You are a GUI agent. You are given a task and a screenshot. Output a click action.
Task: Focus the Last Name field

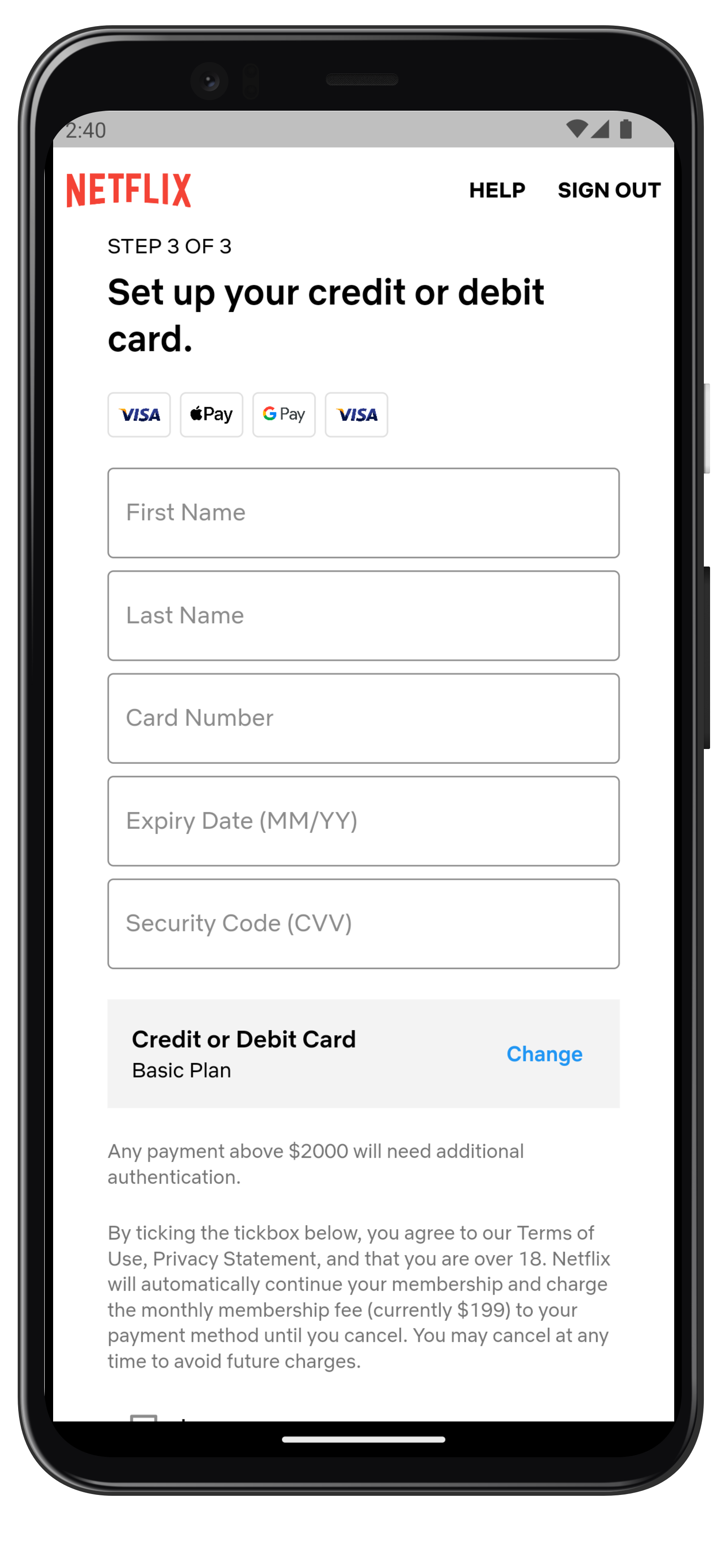(x=363, y=615)
